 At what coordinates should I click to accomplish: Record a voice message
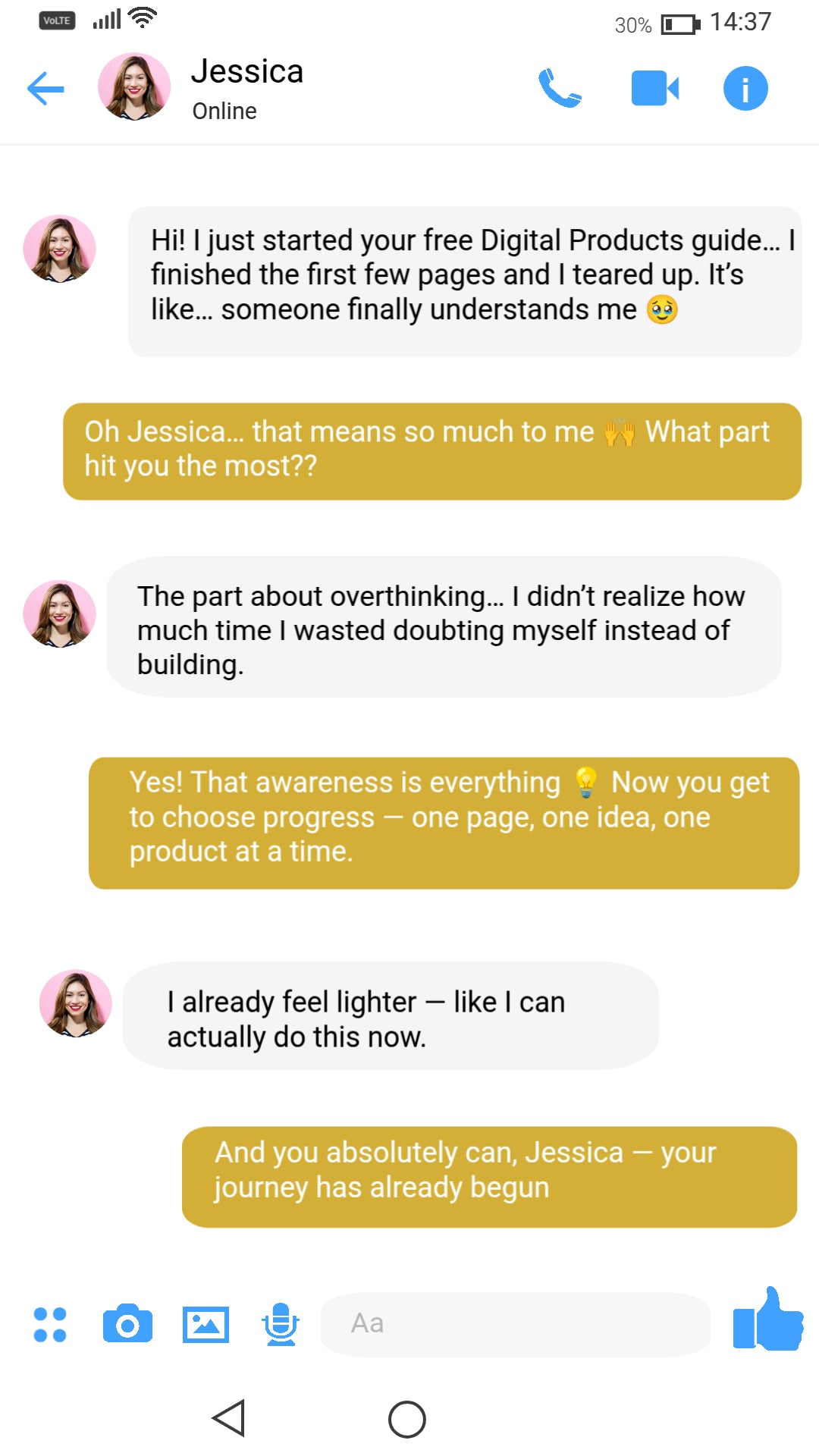pyautogui.click(x=281, y=1324)
